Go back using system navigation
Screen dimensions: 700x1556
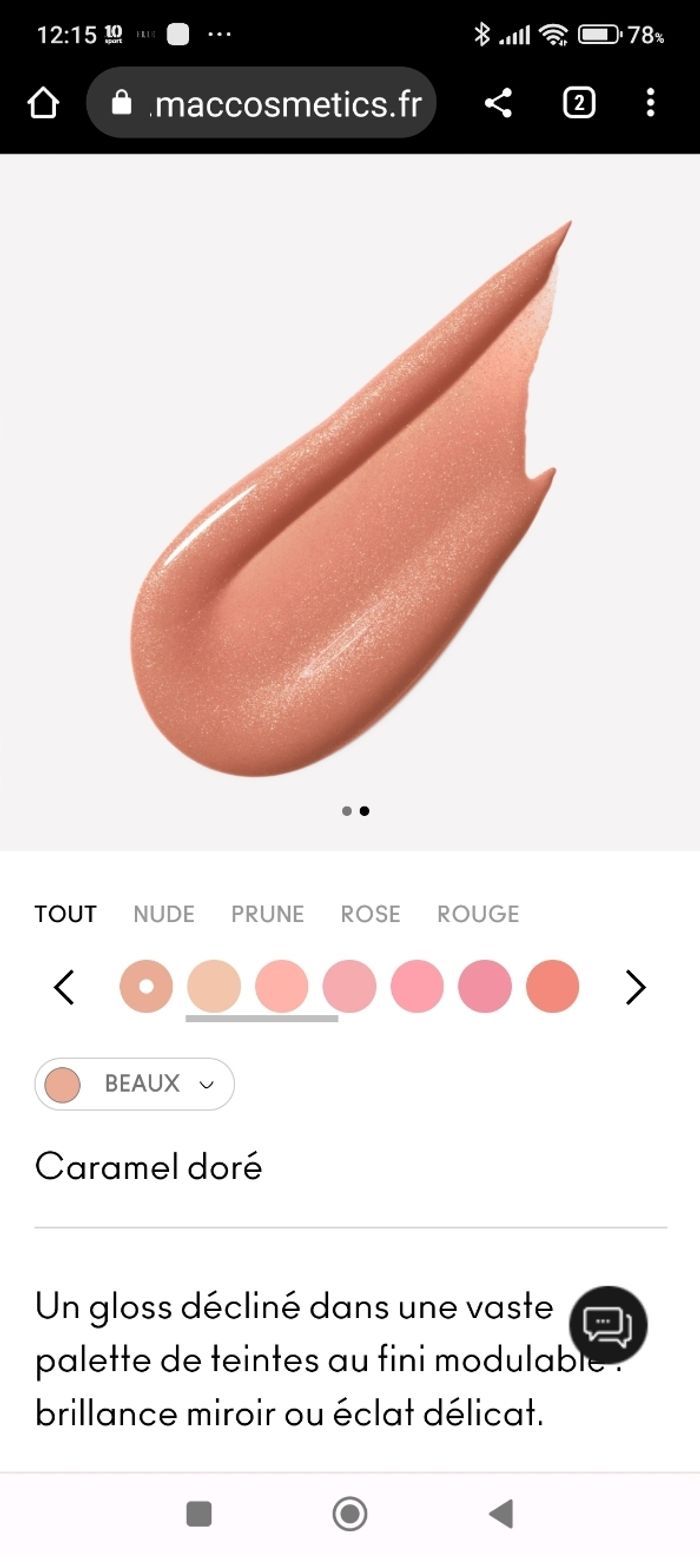[x=501, y=1514]
